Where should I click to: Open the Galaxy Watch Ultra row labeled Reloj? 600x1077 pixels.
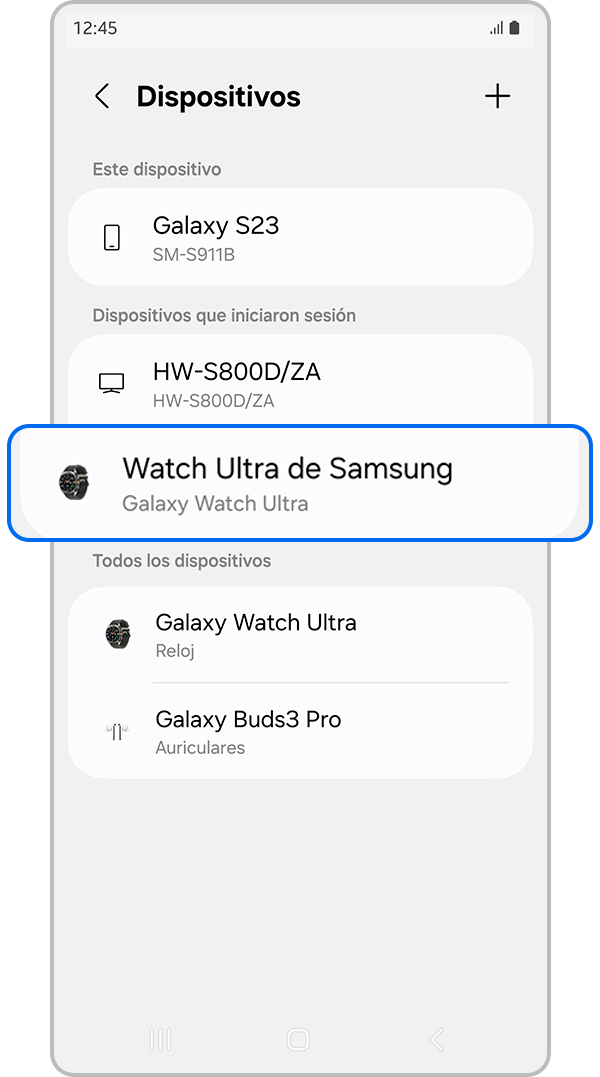[300, 634]
